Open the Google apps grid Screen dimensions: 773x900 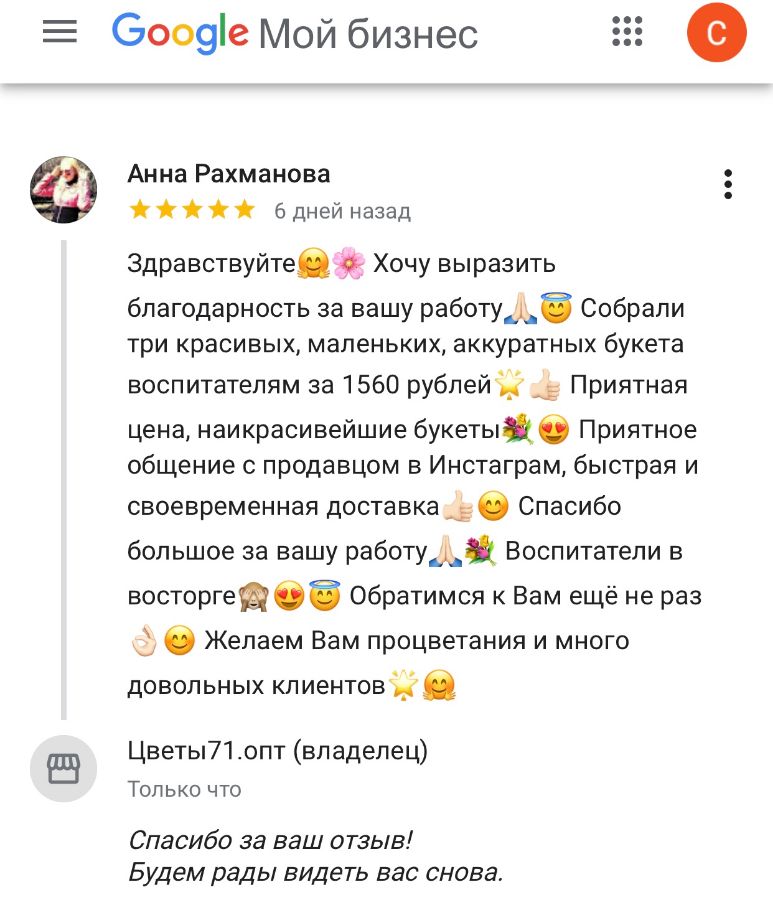click(627, 33)
